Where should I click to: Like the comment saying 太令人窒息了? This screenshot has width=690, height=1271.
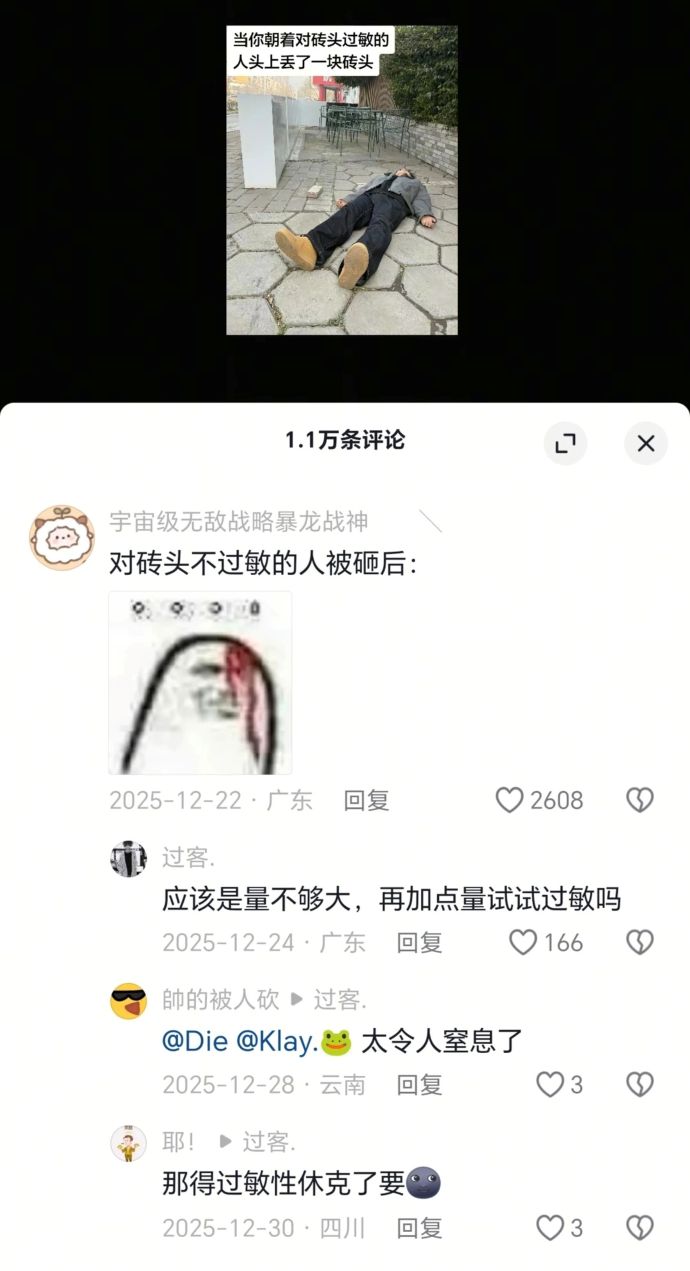coord(550,1085)
